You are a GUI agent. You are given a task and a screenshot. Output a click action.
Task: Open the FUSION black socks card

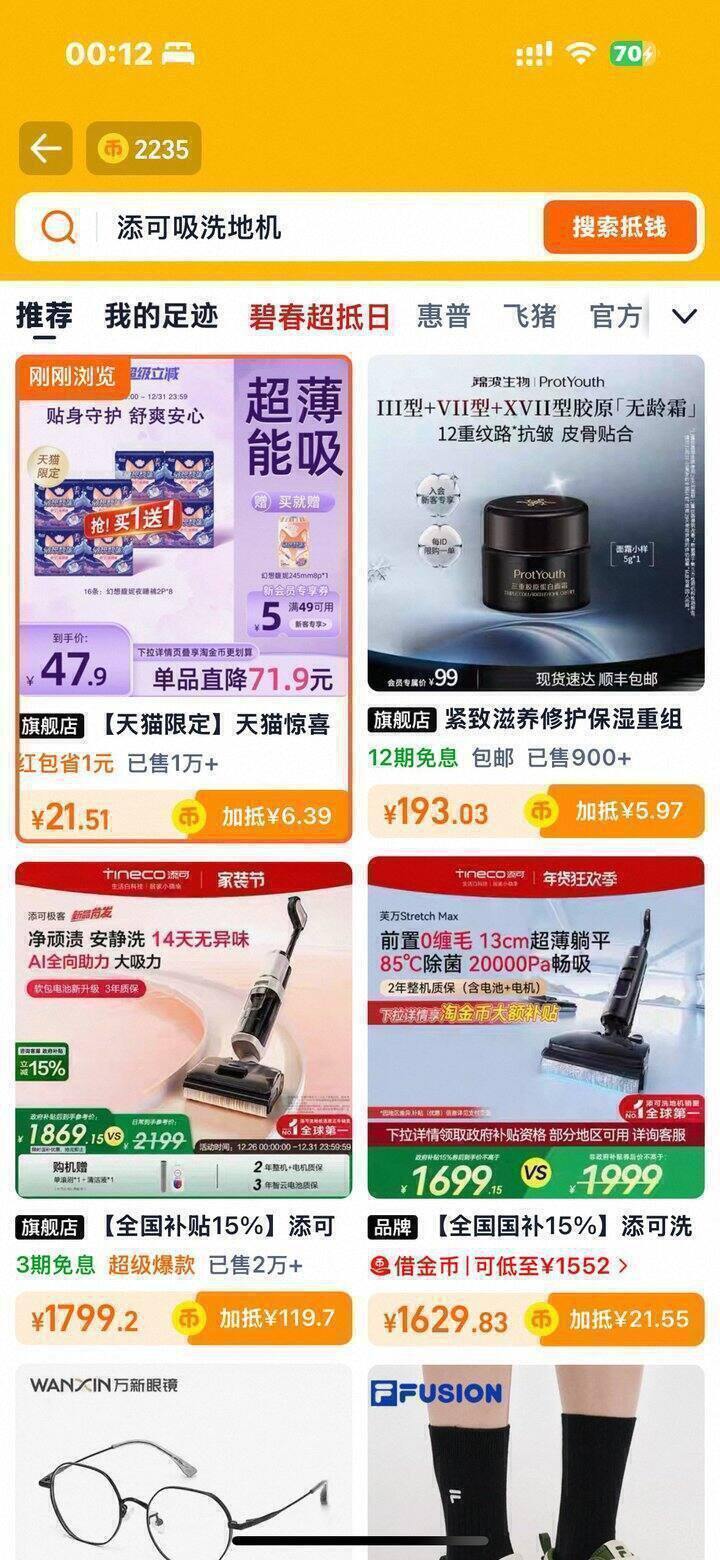click(536, 1460)
